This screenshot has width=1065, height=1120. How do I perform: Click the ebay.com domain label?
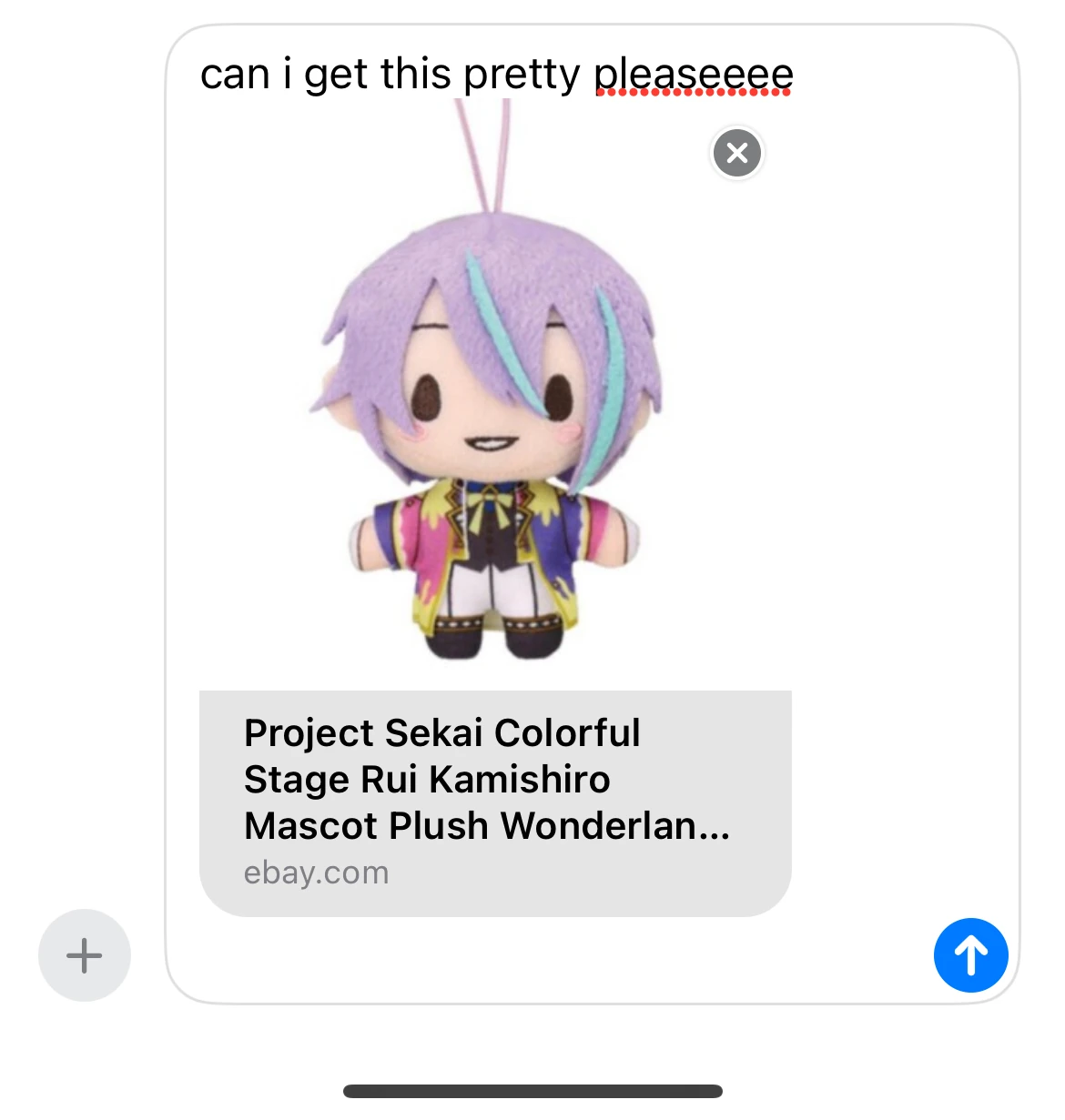point(316,872)
